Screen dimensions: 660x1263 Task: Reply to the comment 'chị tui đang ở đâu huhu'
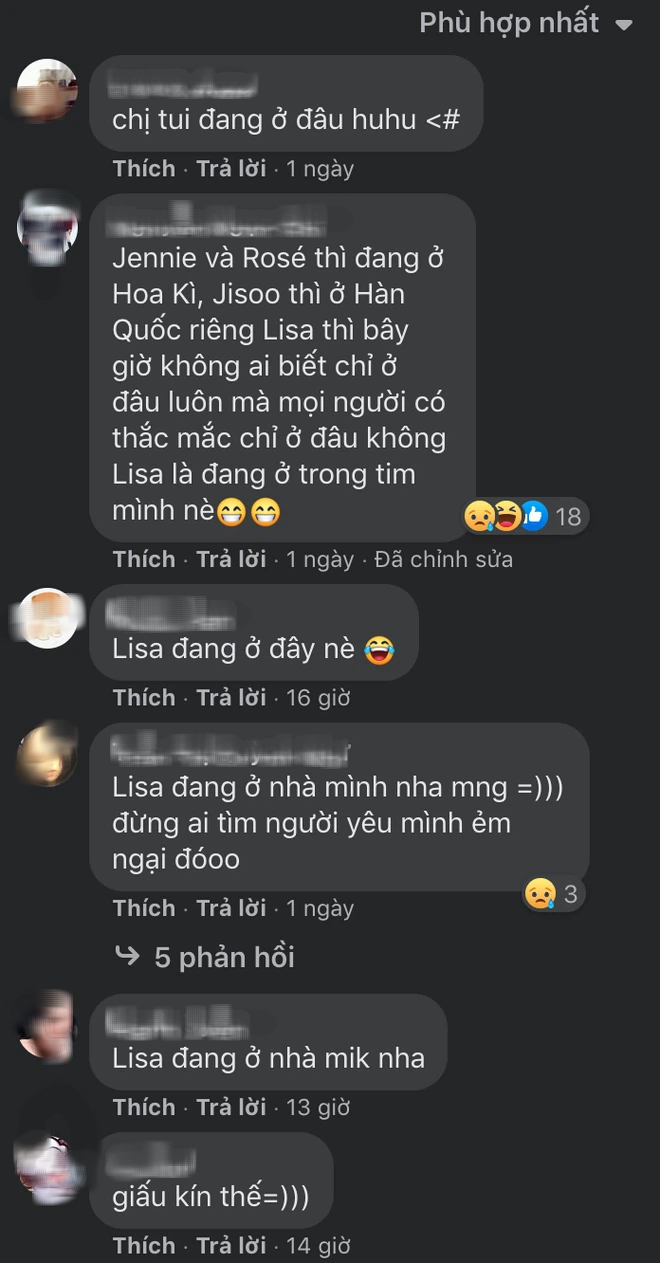(231, 169)
